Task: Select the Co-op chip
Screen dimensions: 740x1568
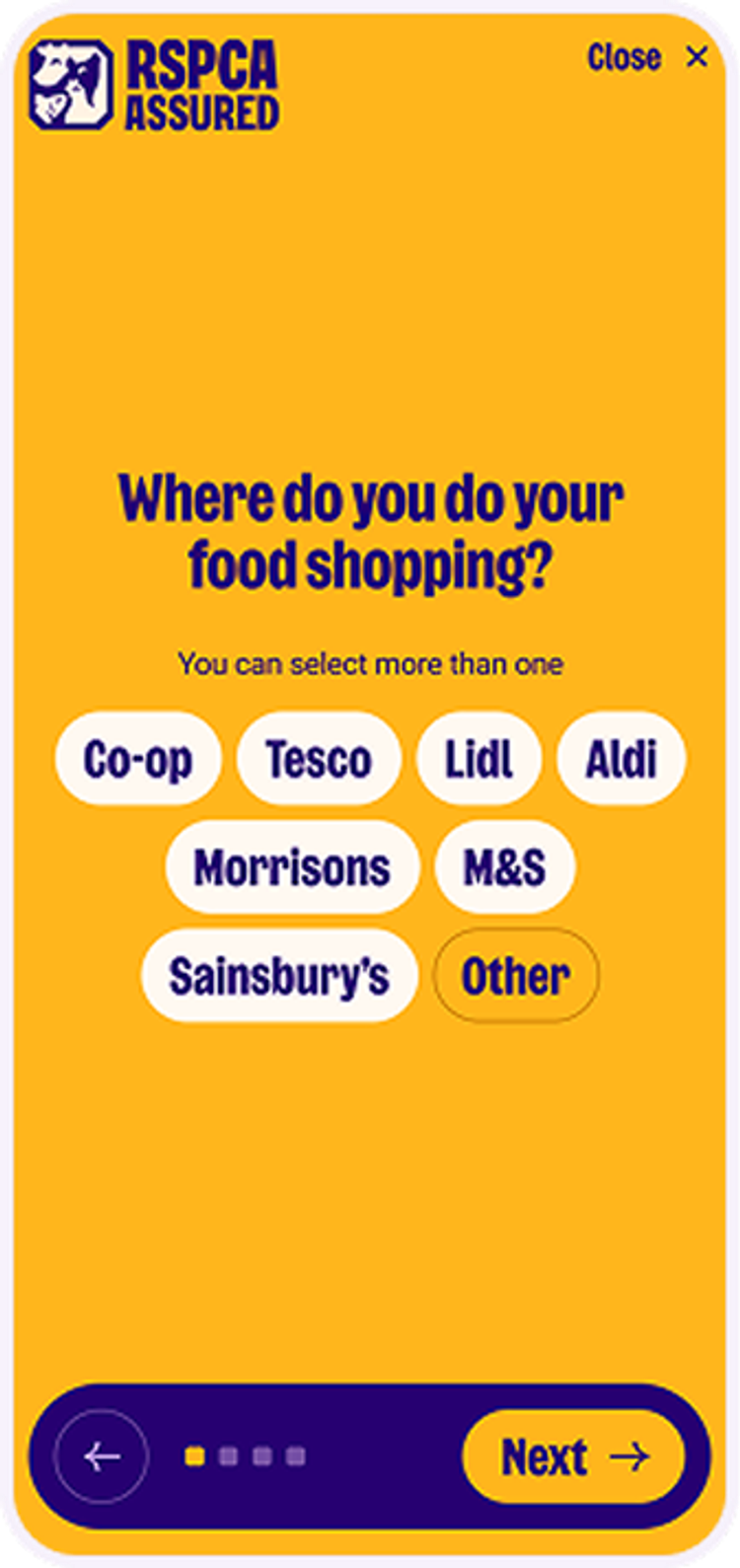Action: tap(138, 759)
